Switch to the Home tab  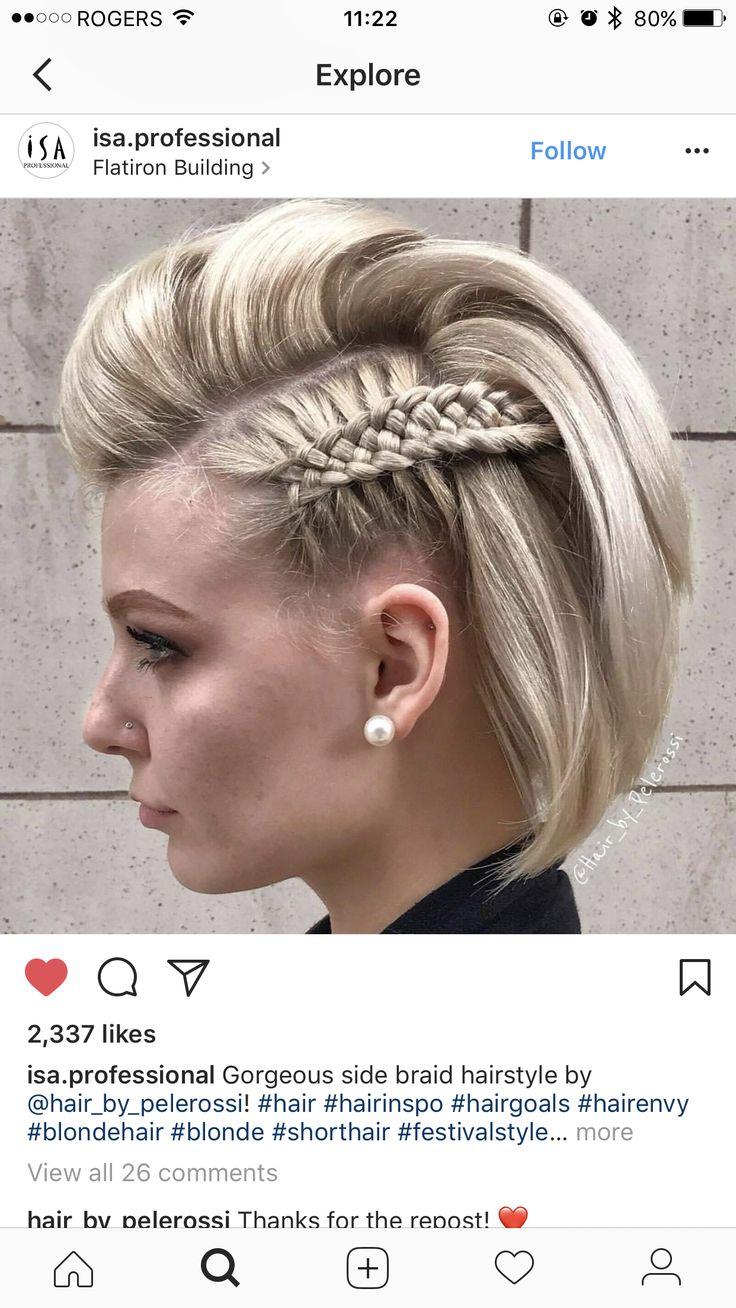point(74,1268)
